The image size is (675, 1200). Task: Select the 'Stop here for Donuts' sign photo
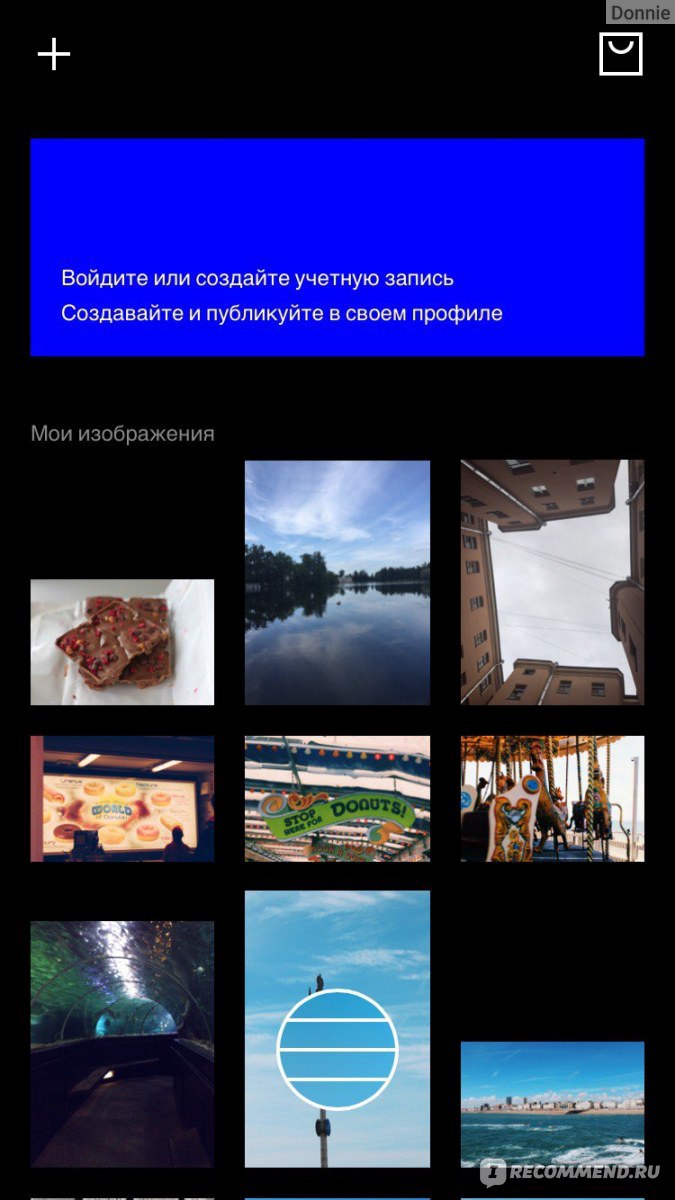337,798
